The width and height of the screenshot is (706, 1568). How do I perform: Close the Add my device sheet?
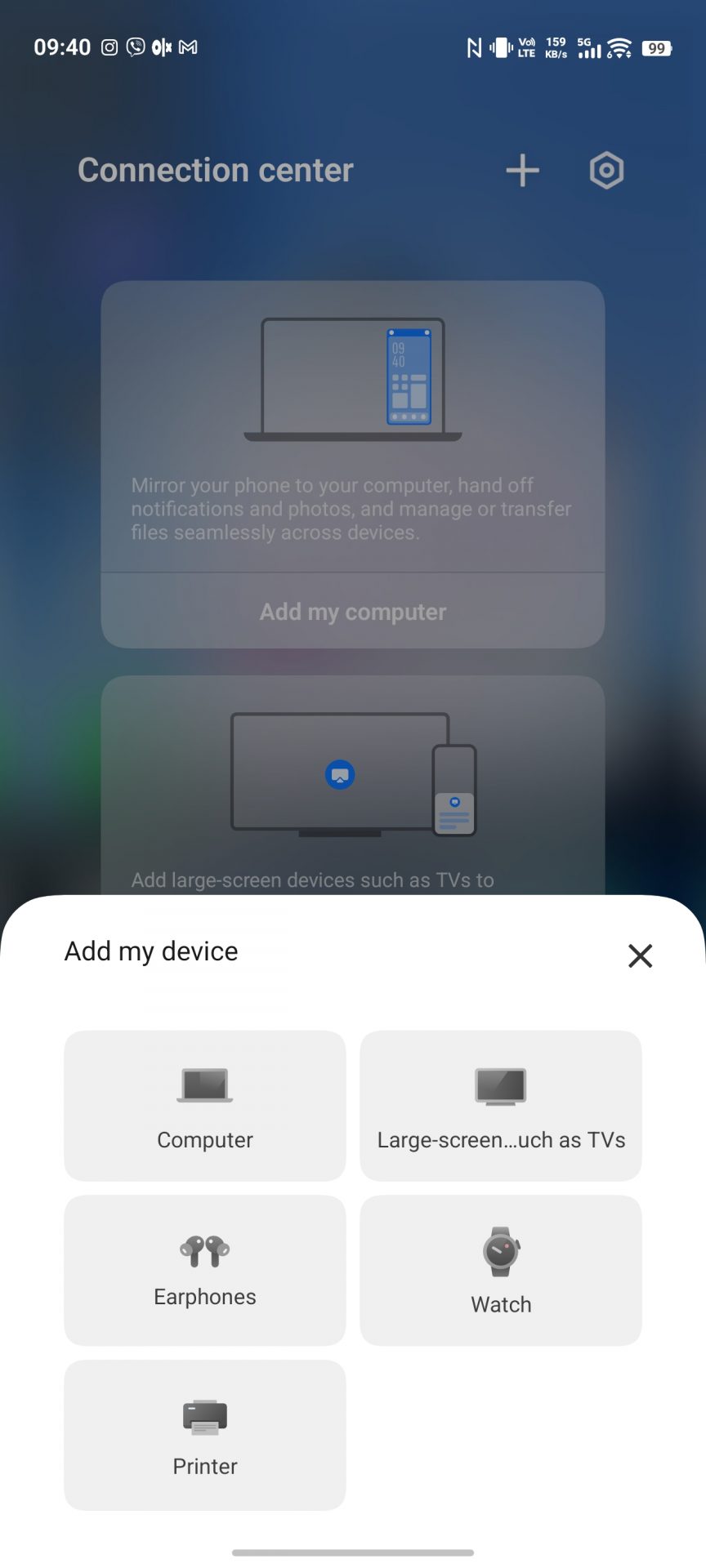click(x=640, y=955)
